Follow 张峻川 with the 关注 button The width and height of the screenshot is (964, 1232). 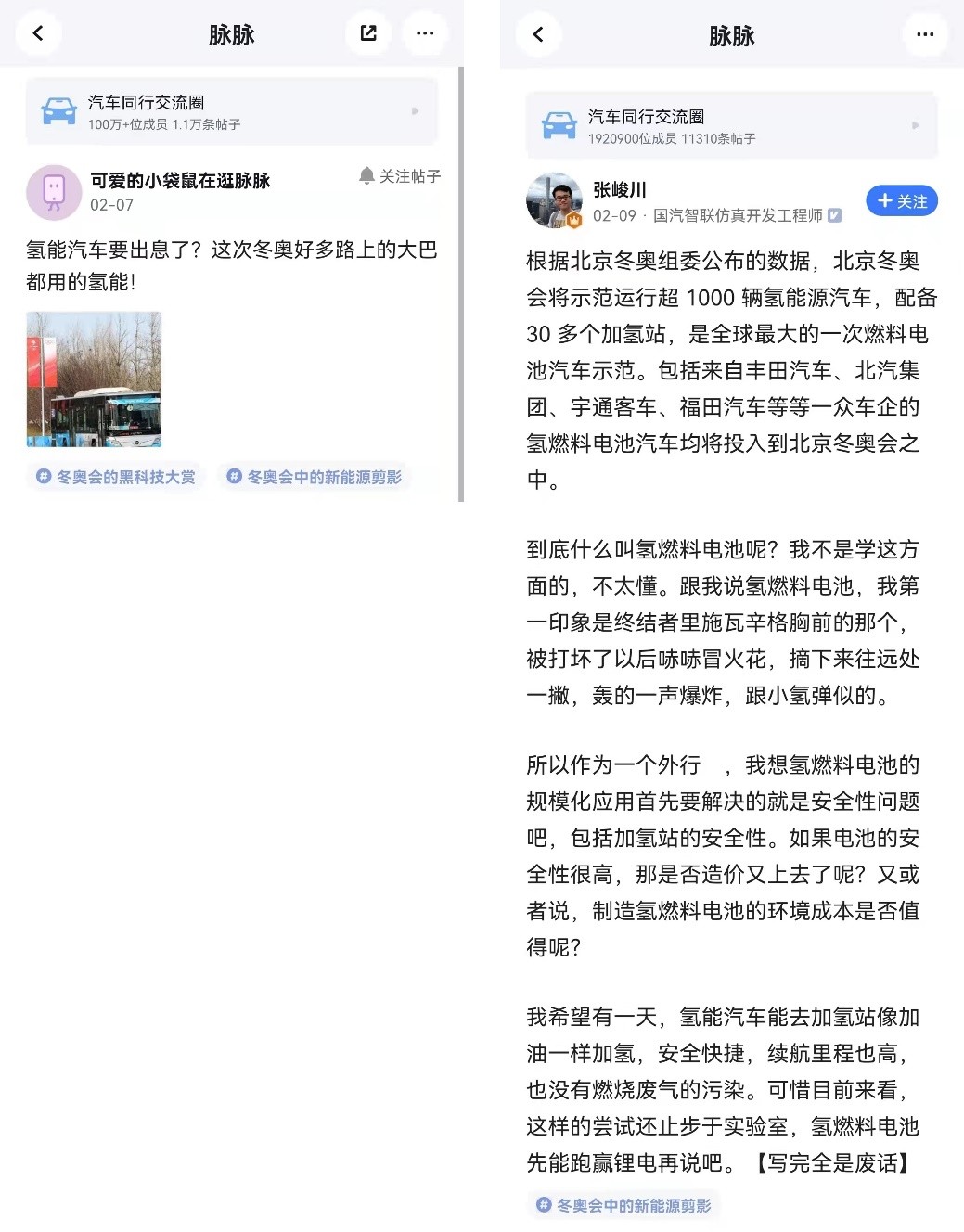(901, 201)
